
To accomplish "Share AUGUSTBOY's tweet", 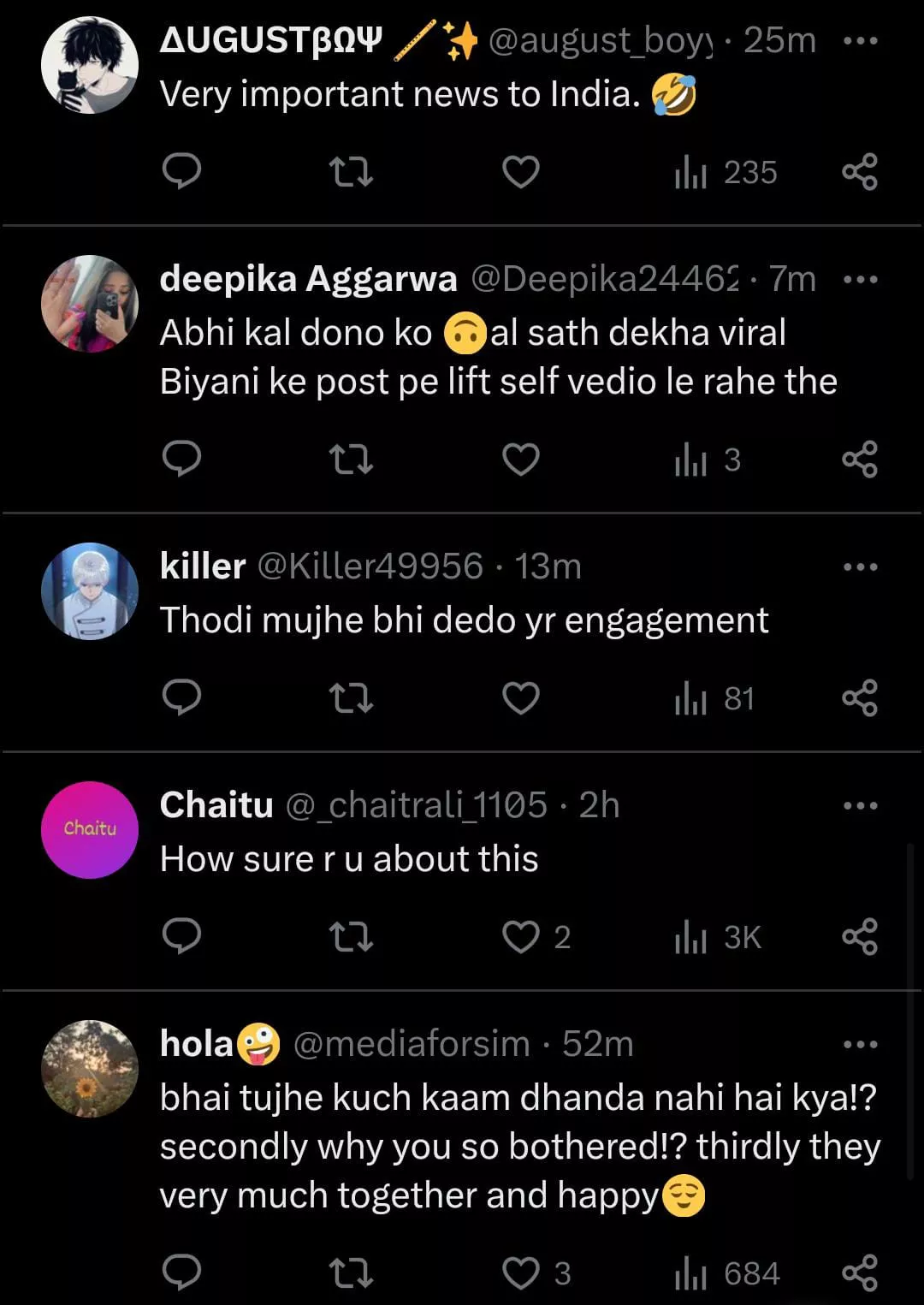I will [860, 172].
